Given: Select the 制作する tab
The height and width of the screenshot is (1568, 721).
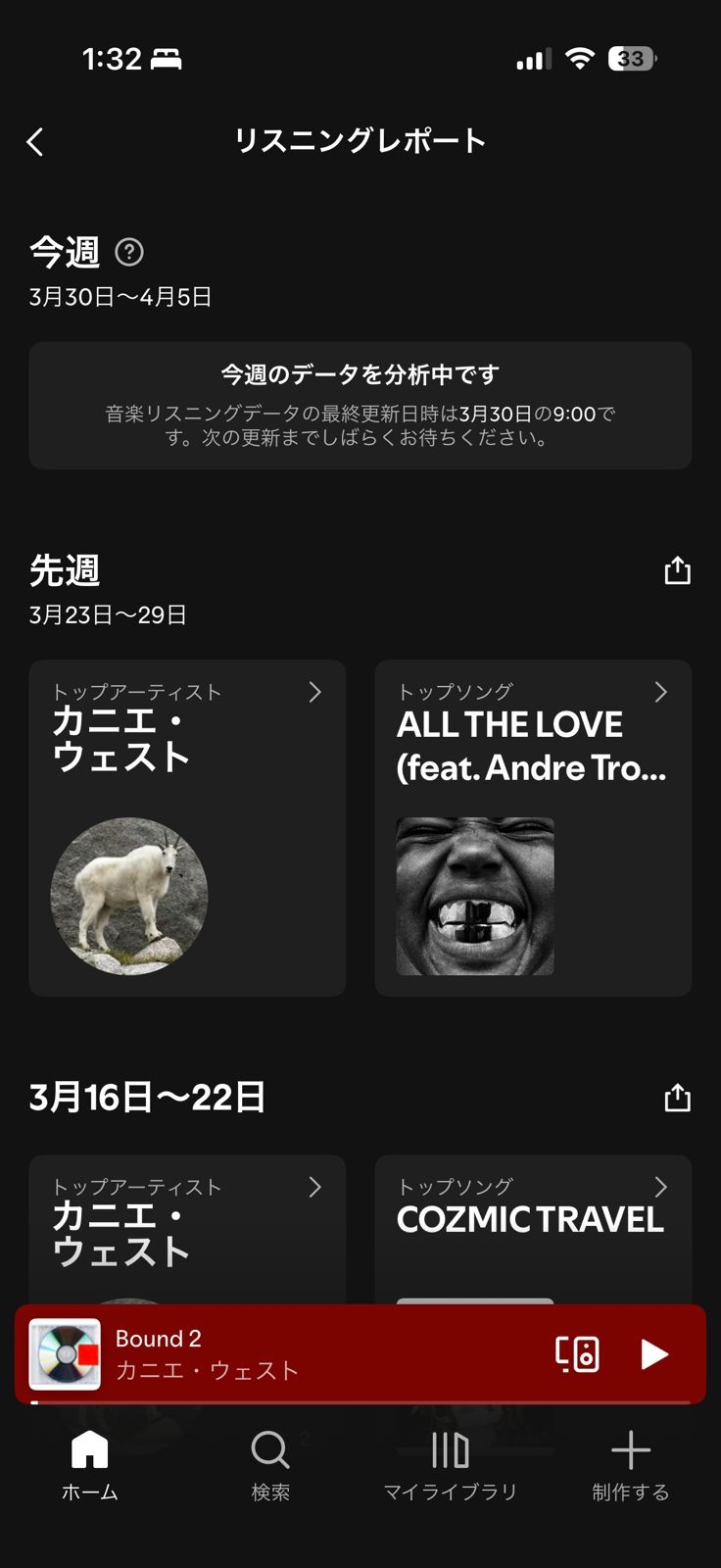Looking at the screenshot, I should [631, 1465].
